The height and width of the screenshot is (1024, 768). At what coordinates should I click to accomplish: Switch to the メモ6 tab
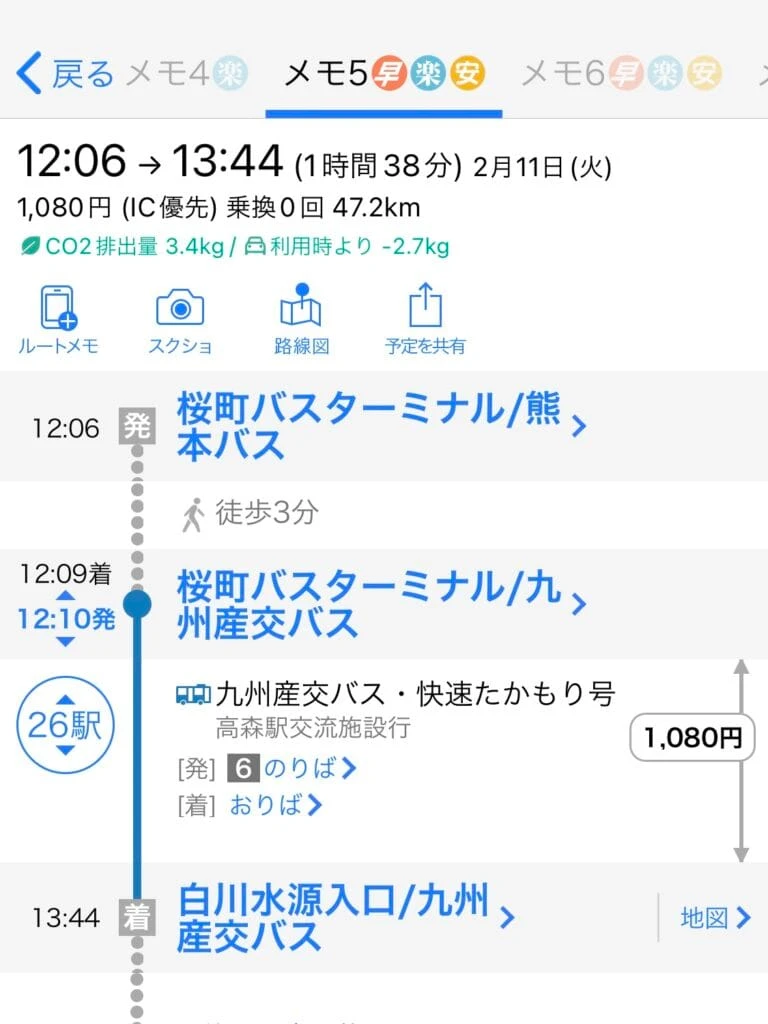621,73
